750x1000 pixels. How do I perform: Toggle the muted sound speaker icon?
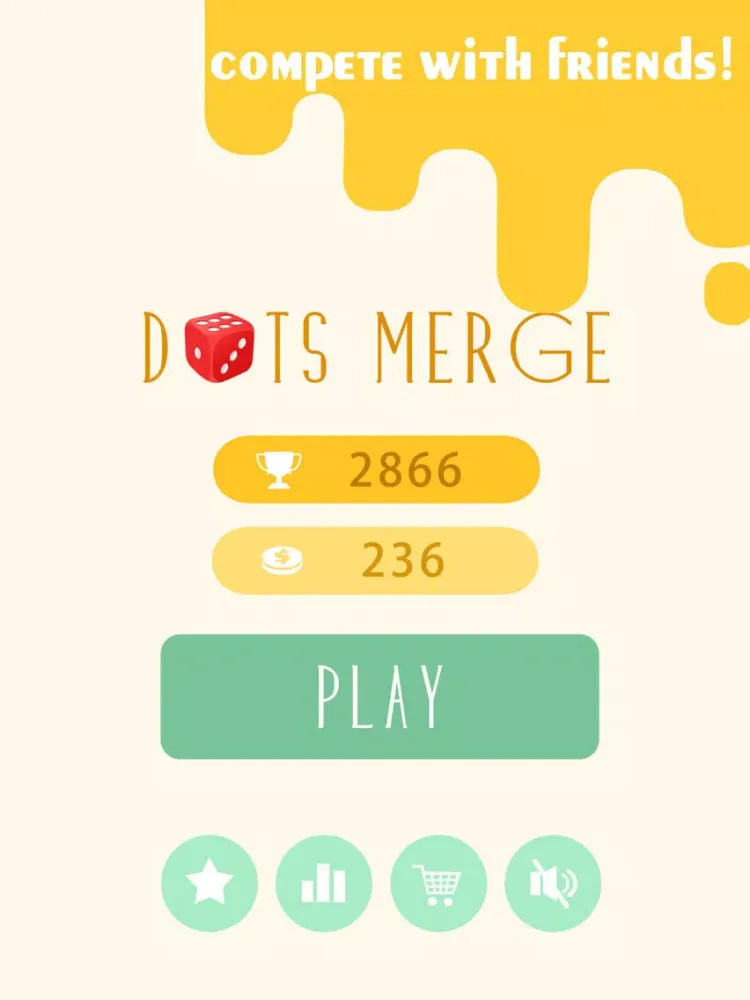[x=552, y=883]
